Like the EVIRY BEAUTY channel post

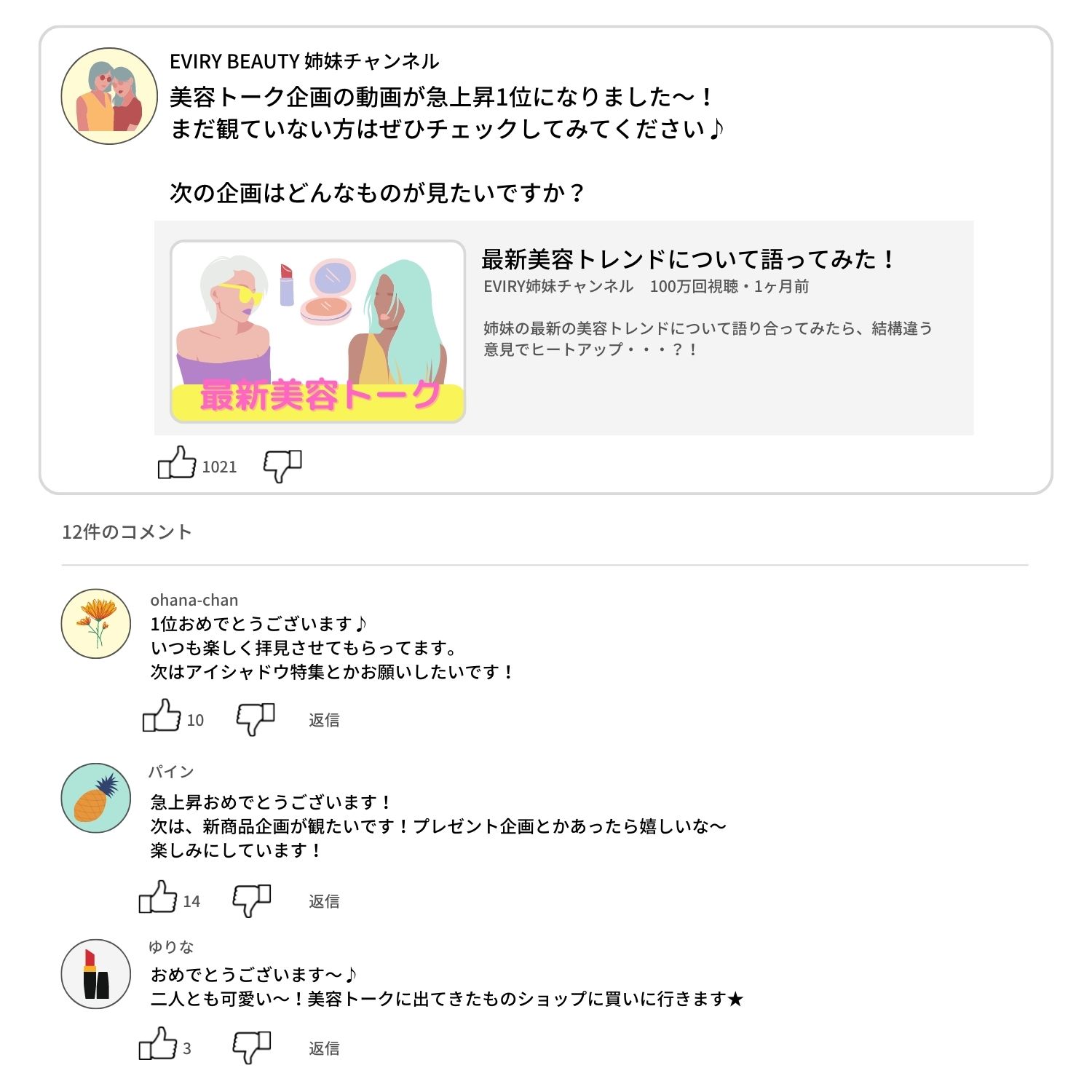click(x=177, y=463)
